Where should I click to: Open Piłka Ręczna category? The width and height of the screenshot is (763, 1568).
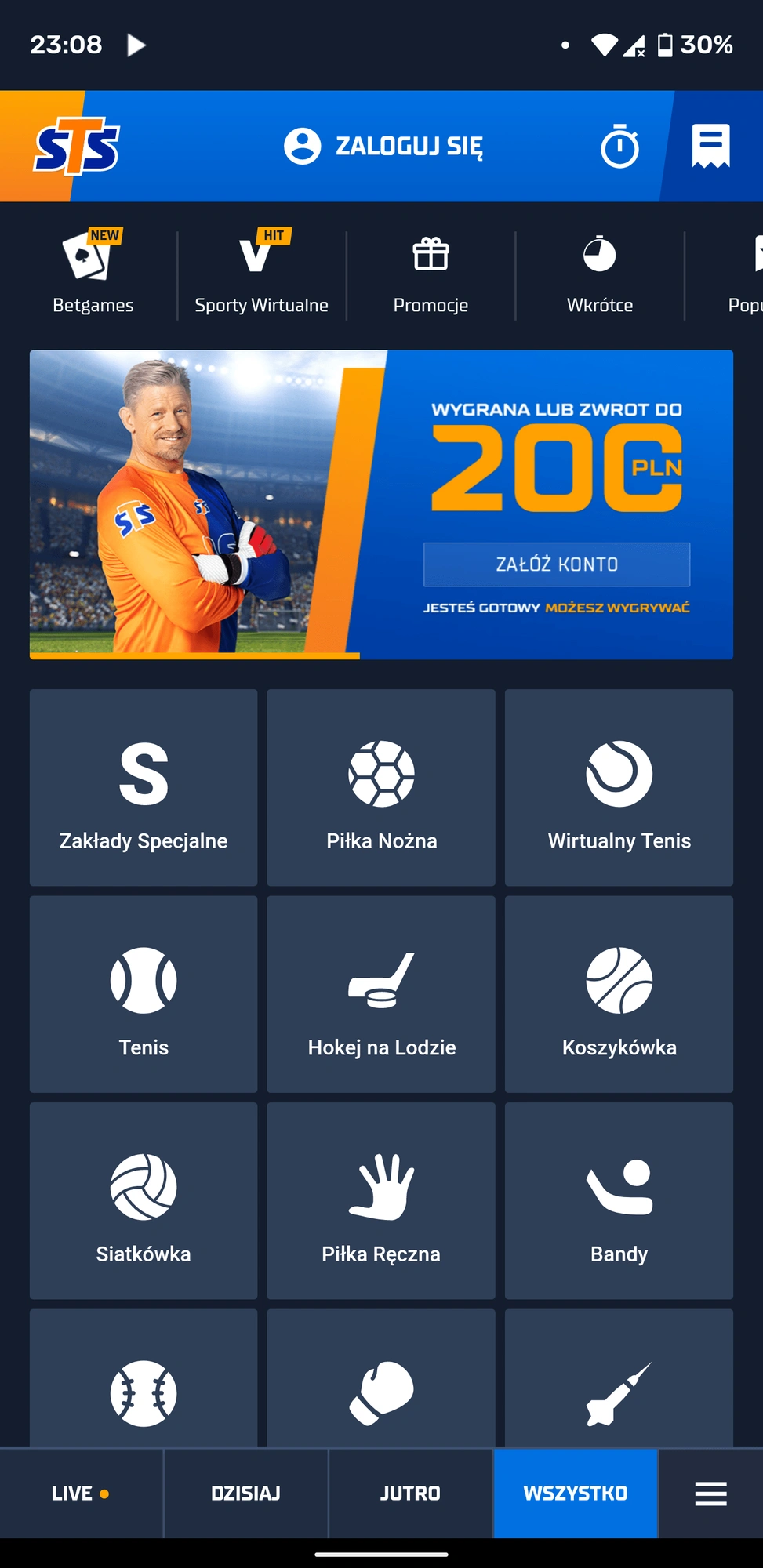381,1200
